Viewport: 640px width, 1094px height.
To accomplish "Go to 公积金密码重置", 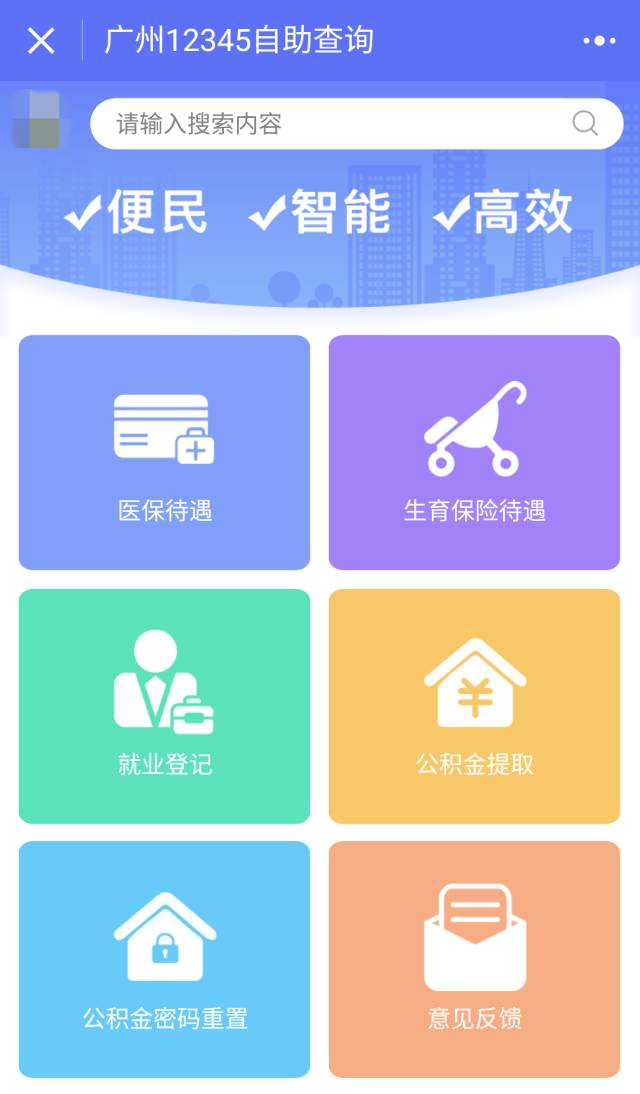I will point(164,959).
